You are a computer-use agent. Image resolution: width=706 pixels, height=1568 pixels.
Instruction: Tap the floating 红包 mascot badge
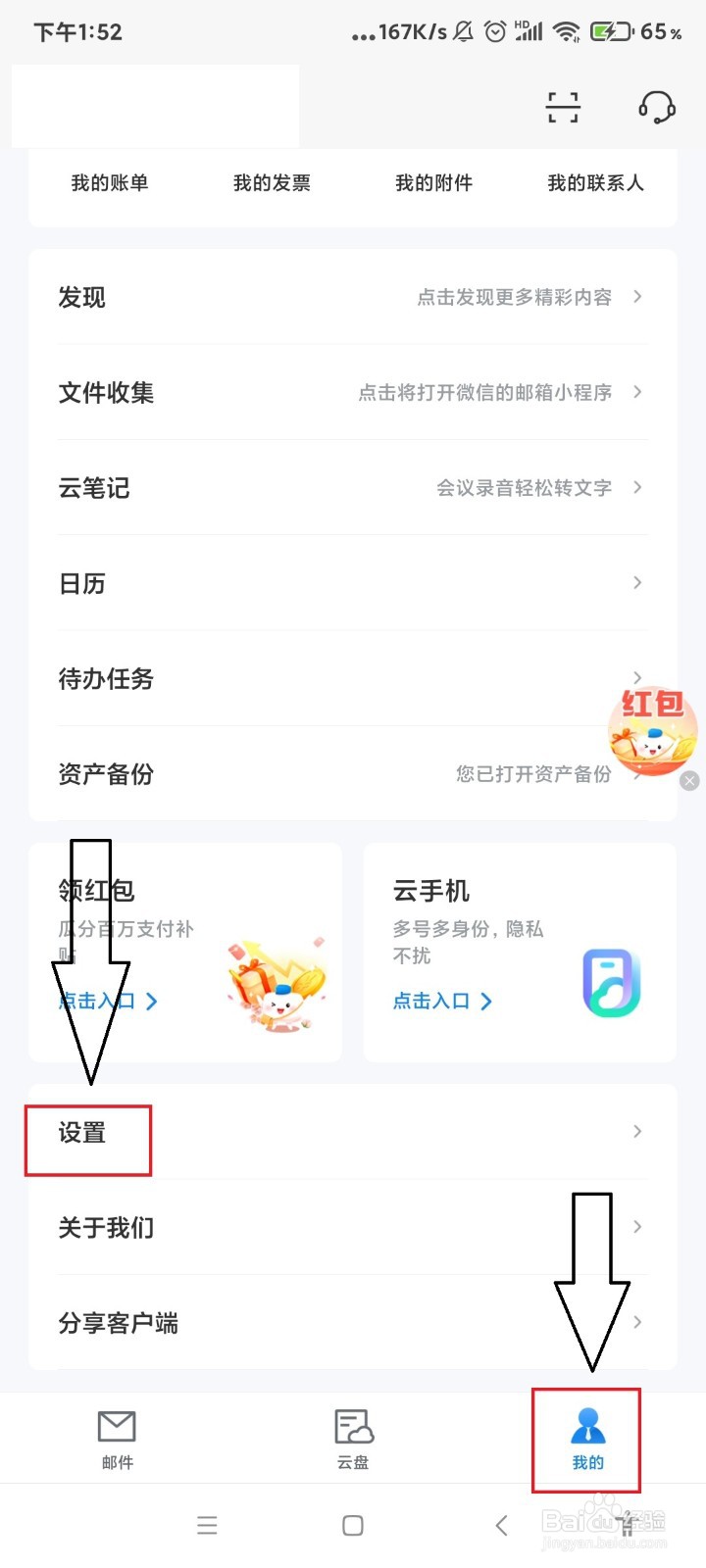[x=650, y=733]
